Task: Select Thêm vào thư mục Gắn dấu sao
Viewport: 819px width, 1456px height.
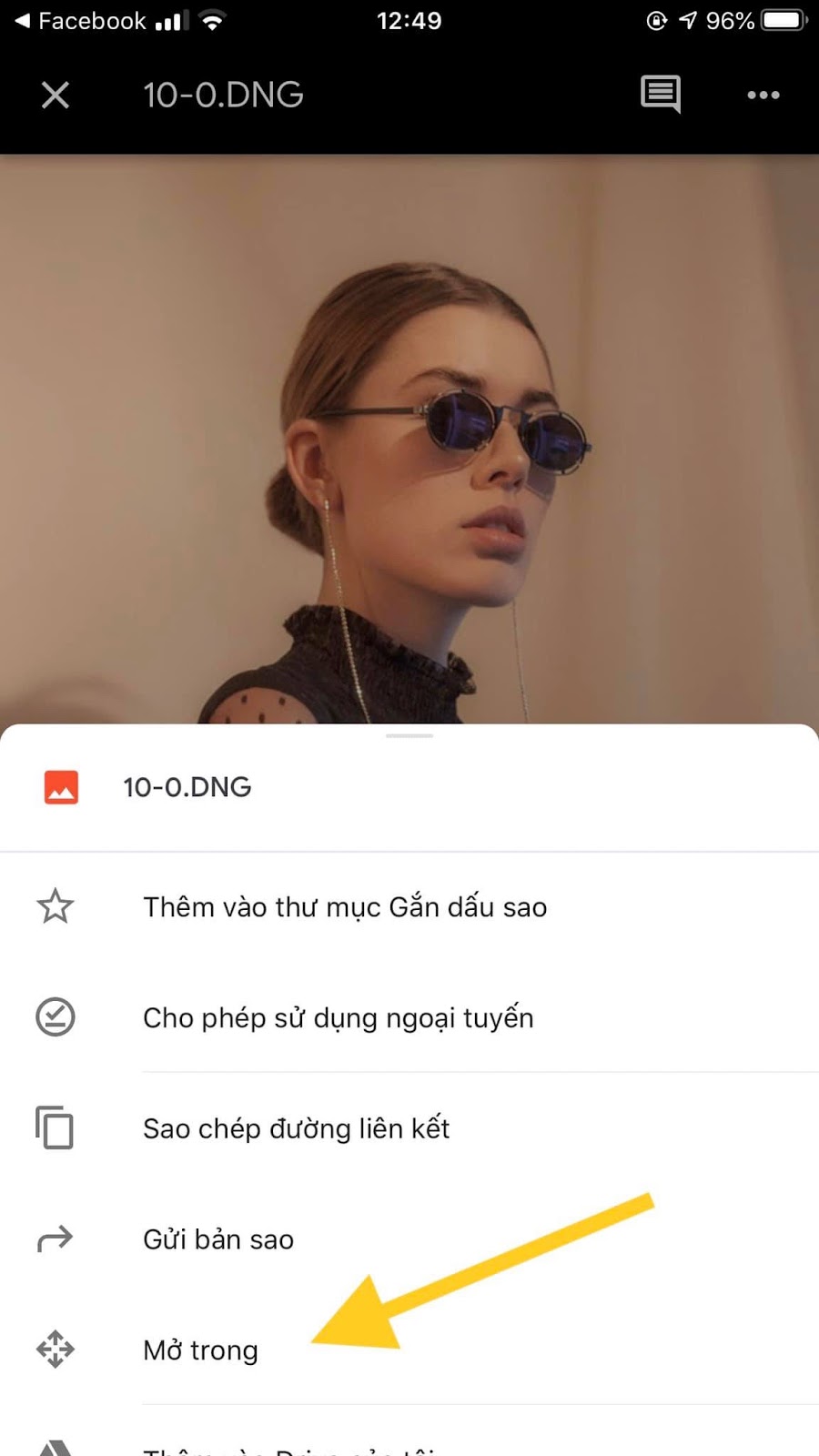Action: pyautogui.click(x=344, y=907)
